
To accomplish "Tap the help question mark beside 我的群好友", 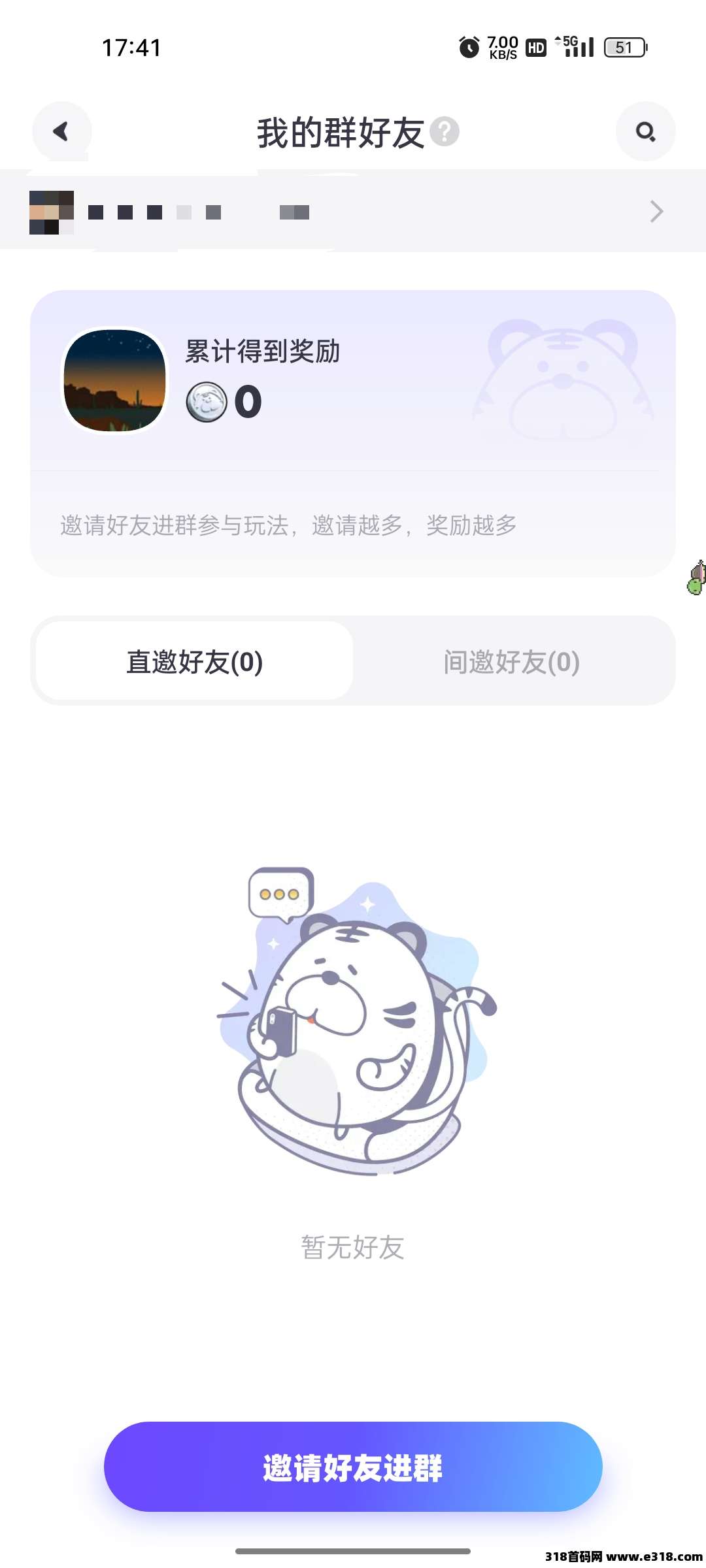I will click(445, 131).
